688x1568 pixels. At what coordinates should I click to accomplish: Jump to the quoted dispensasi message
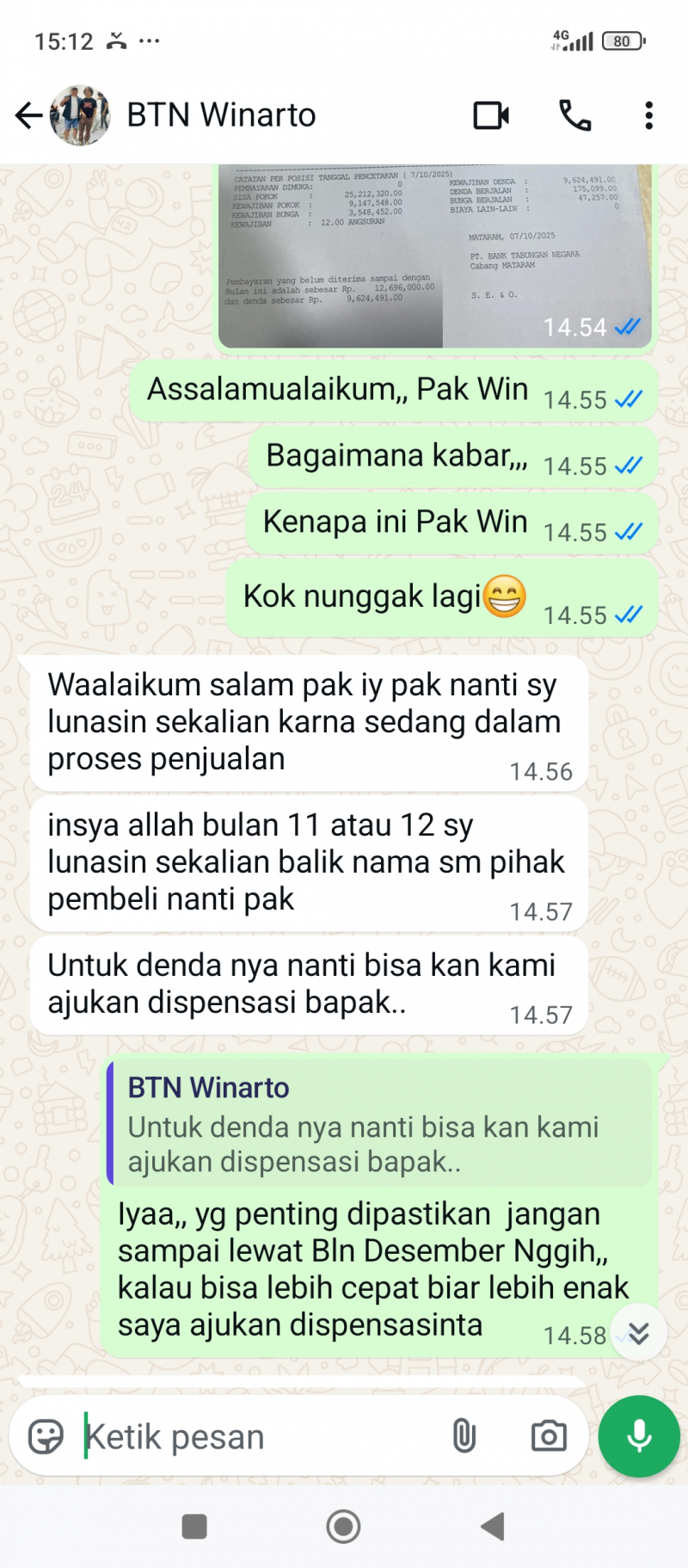tap(378, 1125)
